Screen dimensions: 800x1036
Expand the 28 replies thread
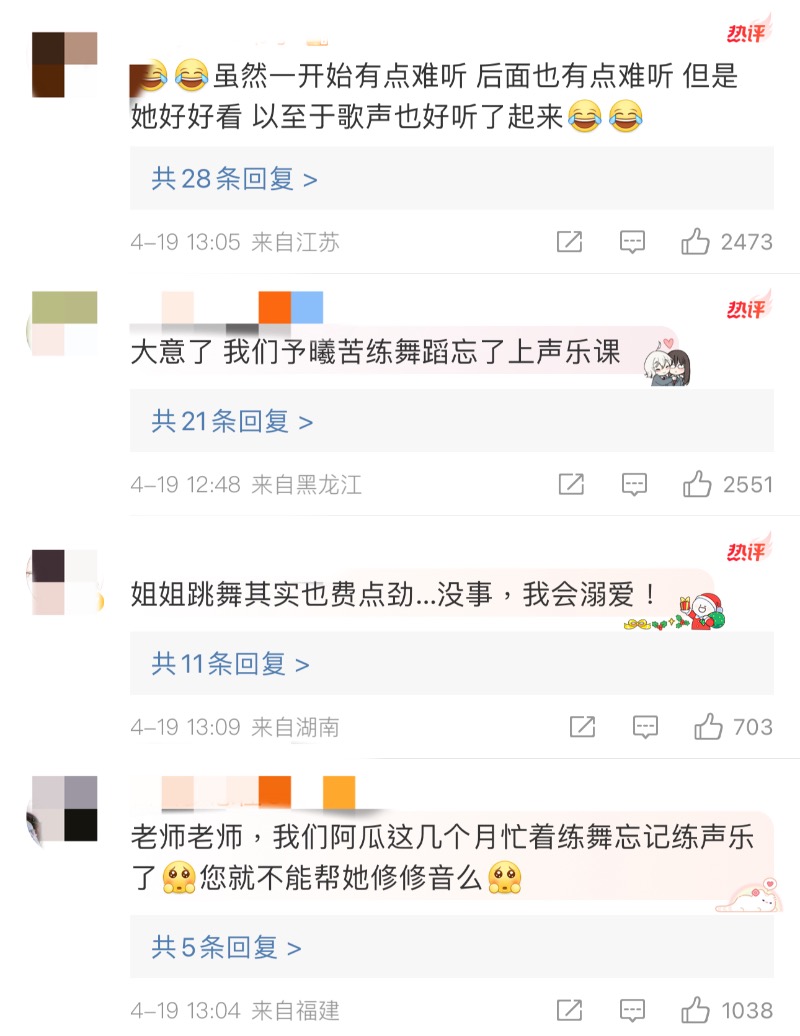234,179
